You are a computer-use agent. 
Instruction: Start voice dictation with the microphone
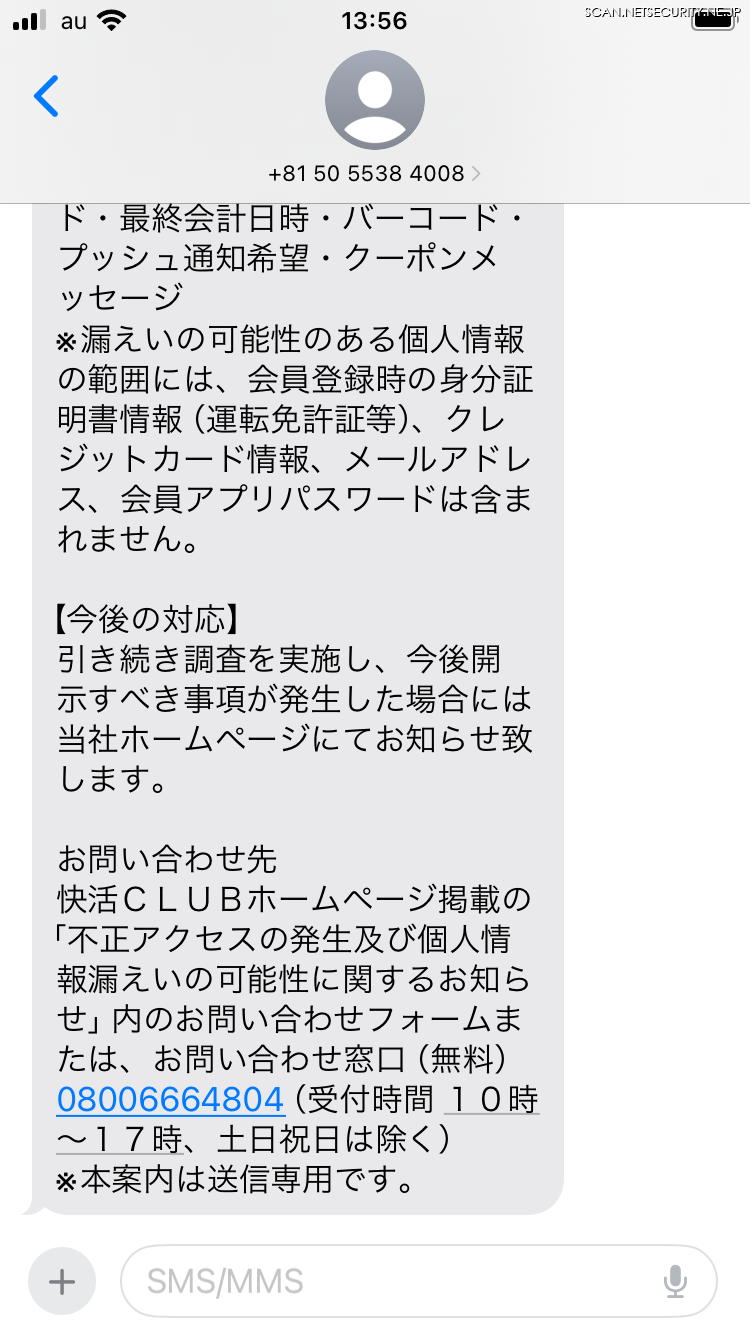pos(676,1281)
